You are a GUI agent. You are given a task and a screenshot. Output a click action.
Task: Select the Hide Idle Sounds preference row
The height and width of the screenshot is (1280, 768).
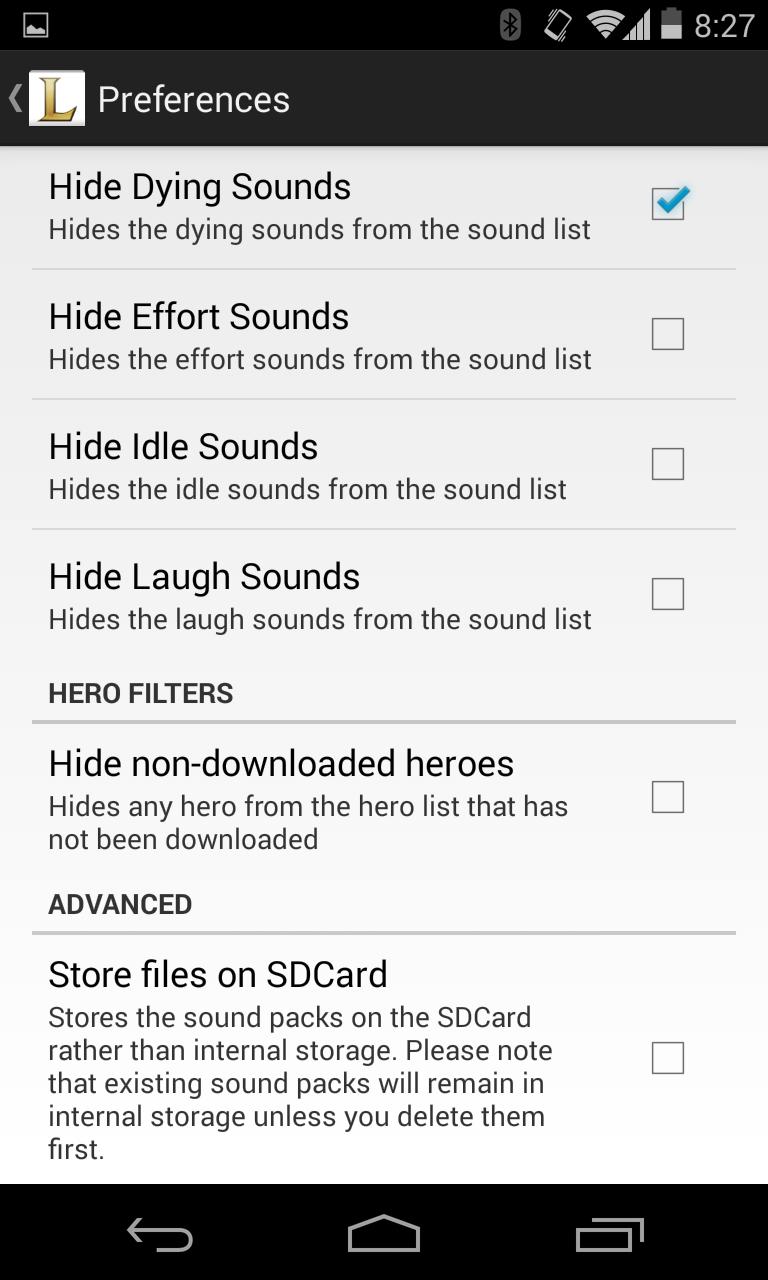coord(300,463)
